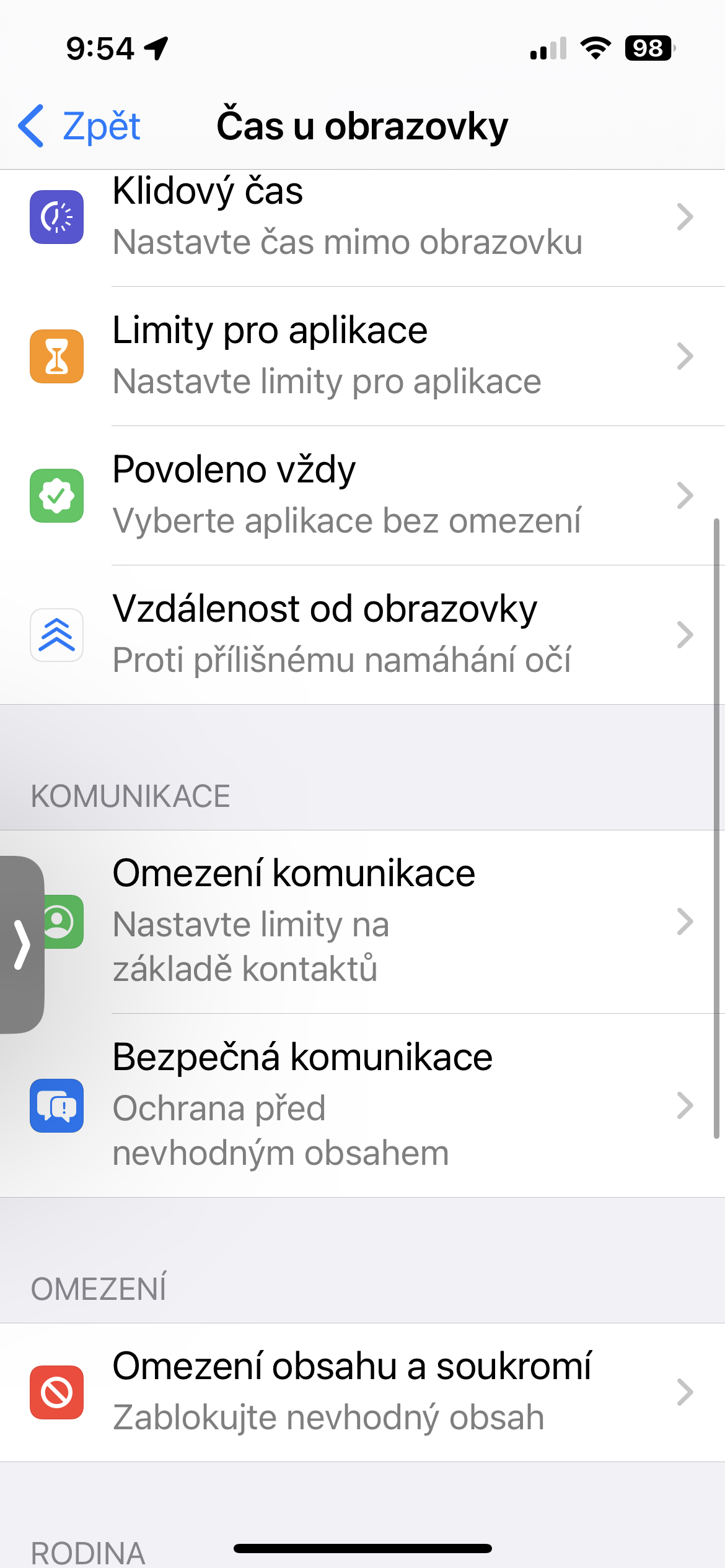725x1568 pixels.
Task: Open Vzdálenost od obrazovky
Action: click(x=362, y=635)
